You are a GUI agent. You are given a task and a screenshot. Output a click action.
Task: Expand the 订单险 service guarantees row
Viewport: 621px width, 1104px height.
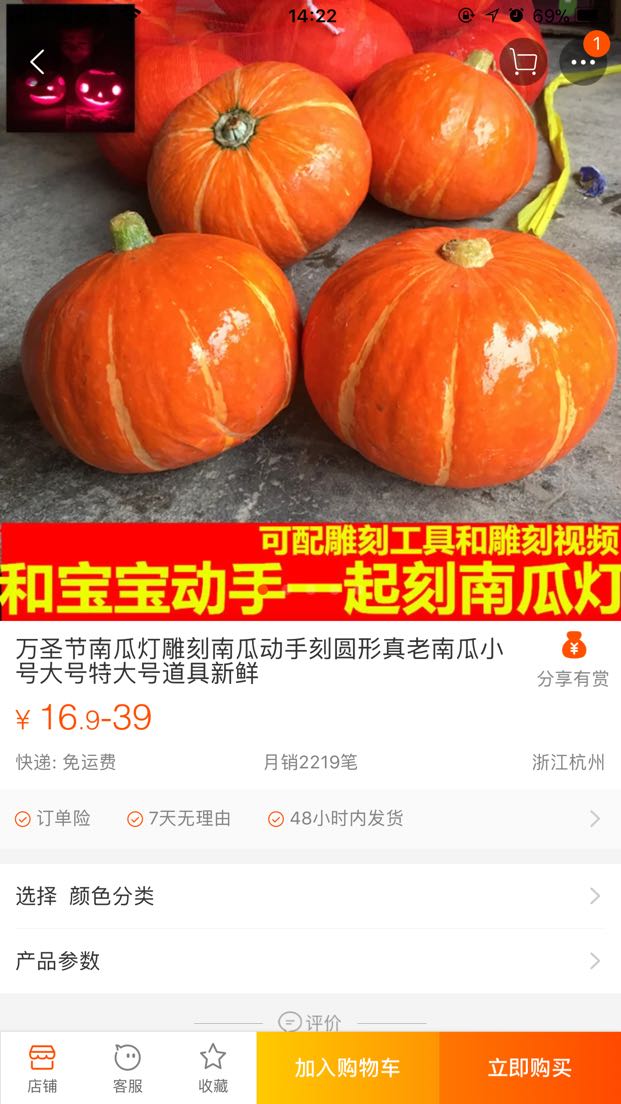pyautogui.click(x=310, y=819)
